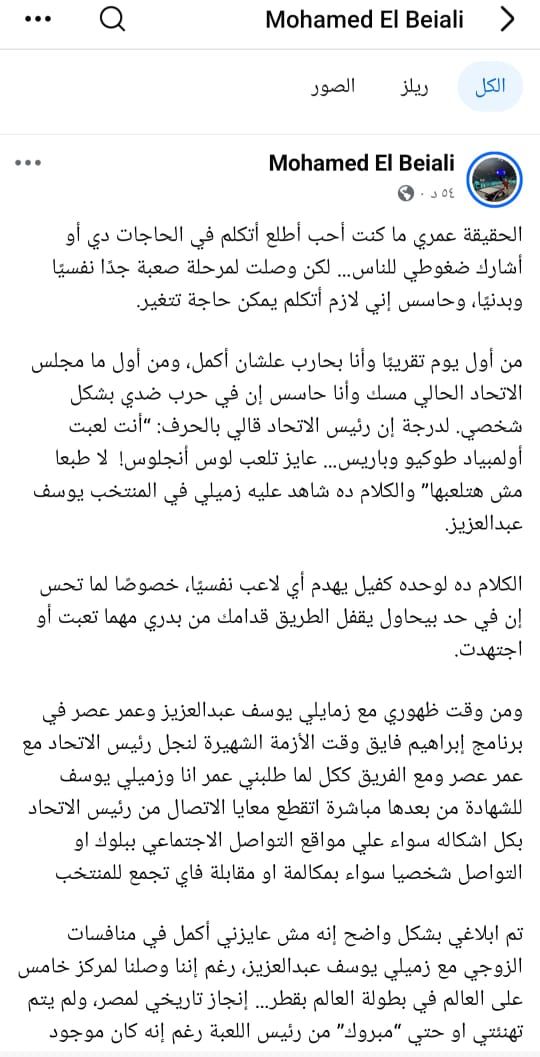Switch to the الصور tab
This screenshot has width=540, height=1057.
click(333, 86)
